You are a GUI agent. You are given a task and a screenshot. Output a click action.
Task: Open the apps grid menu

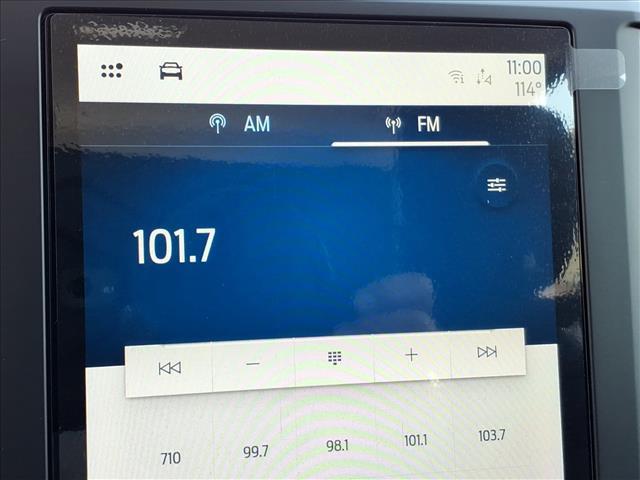click(111, 71)
